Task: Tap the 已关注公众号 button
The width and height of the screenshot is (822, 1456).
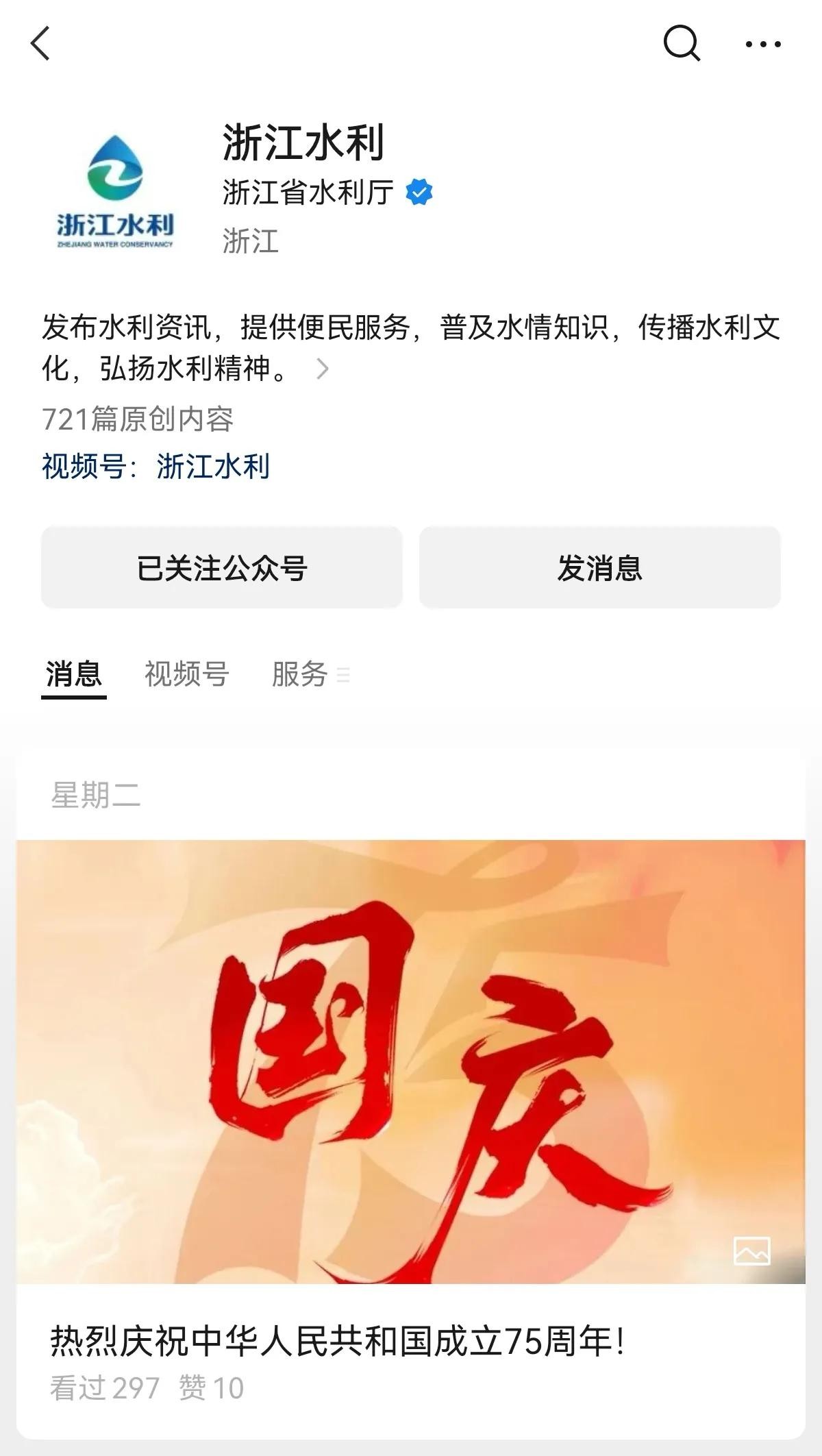Action: pos(221,567)
